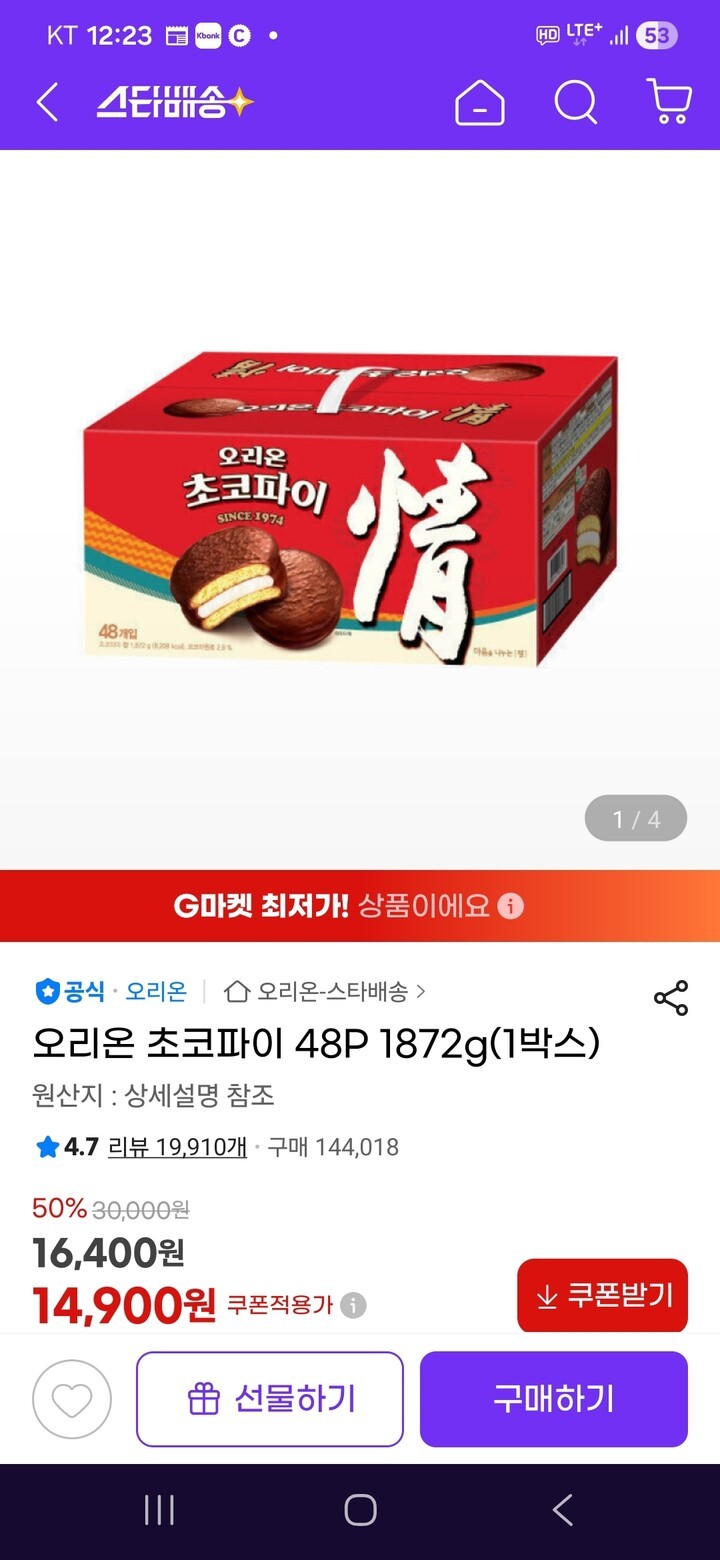Image resolution: width=720 pixels, height=1560 pixels.
Task: Open search from the top bar
Action: pyautogui.click(x=576, y=102)
